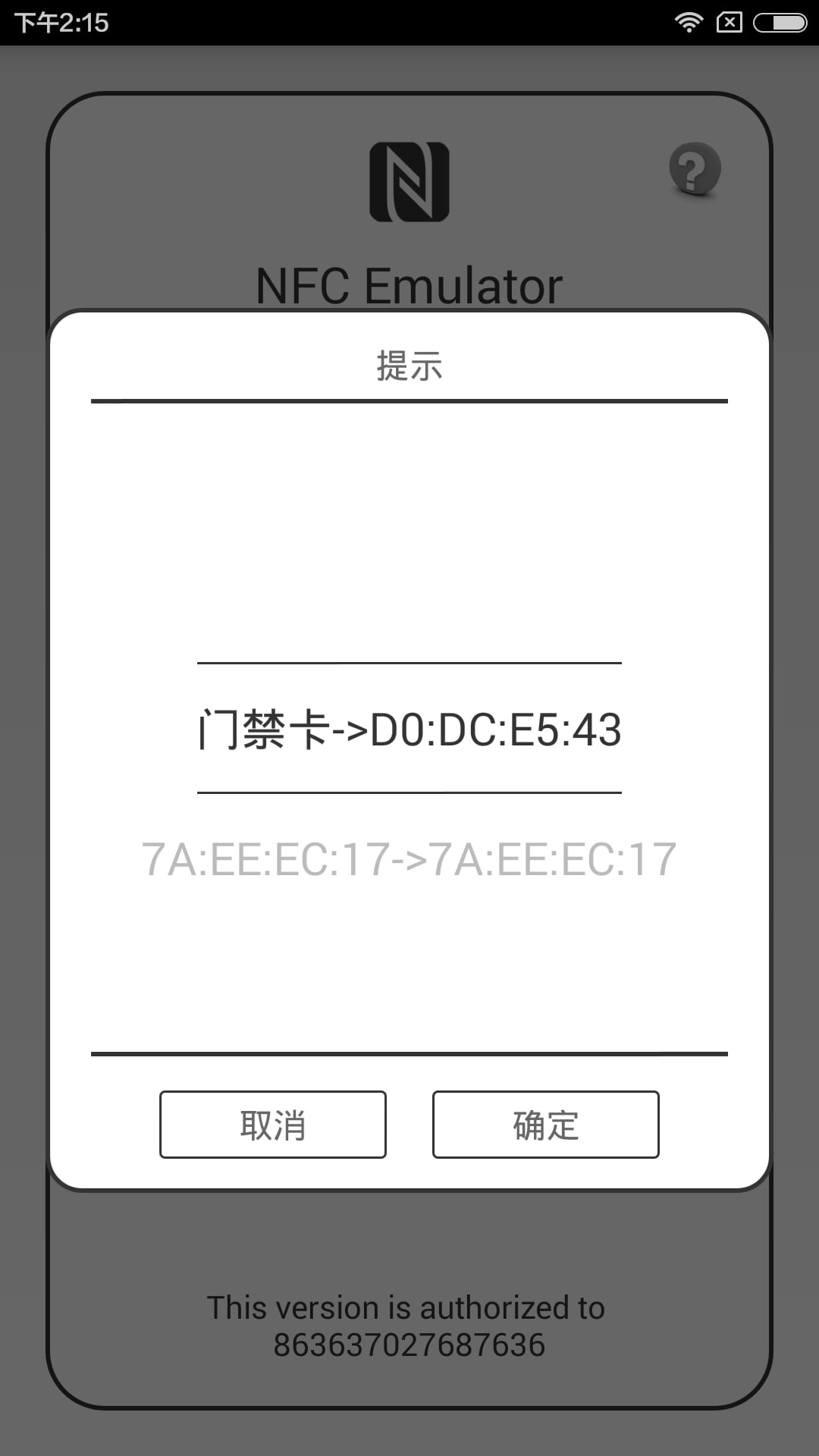
Task: Confirm selection with 确定
Action: (x=546, y=1125)
